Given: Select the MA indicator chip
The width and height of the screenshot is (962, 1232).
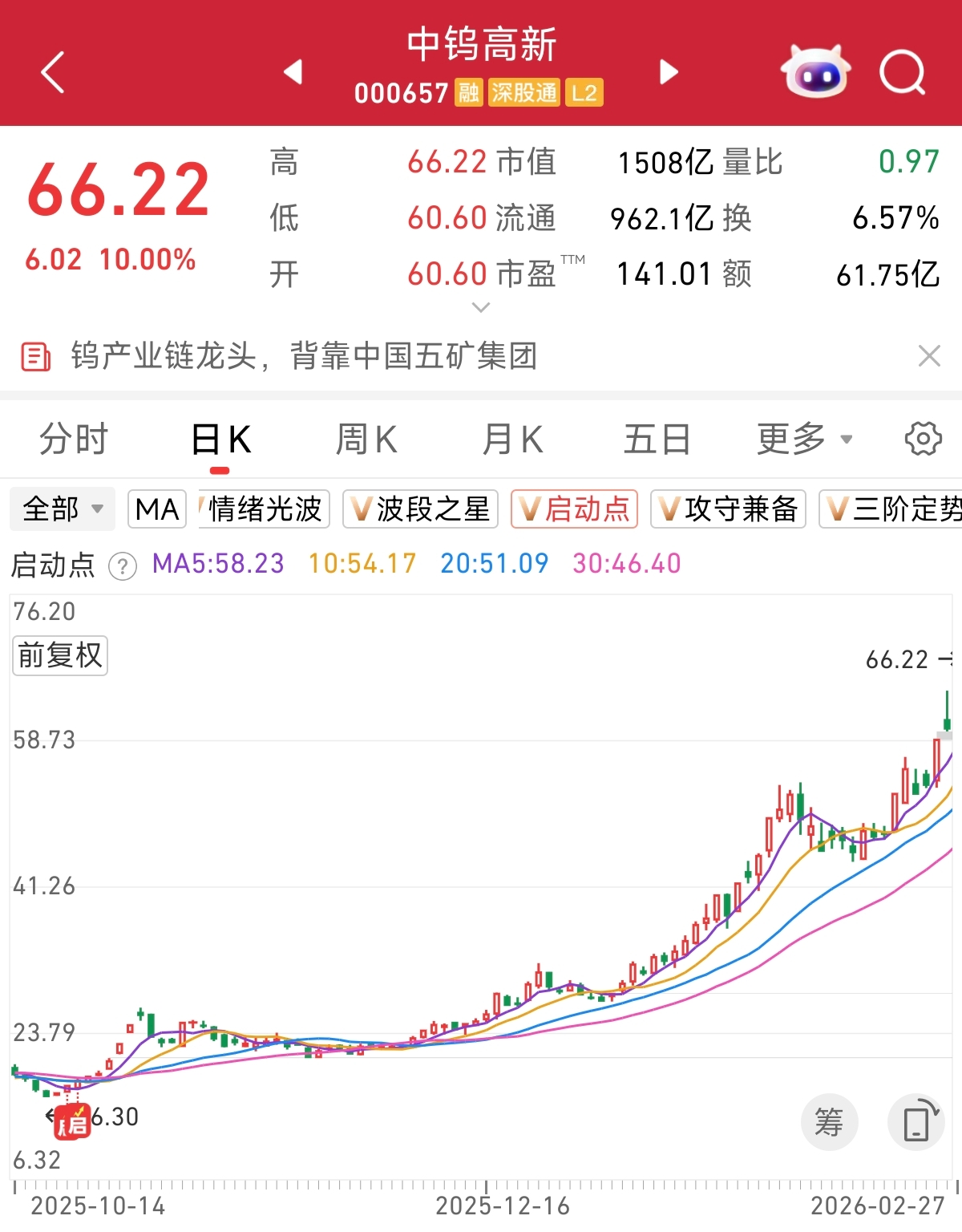Looking at the screenshot, I should pyautogui.click(x=157, y=509).
